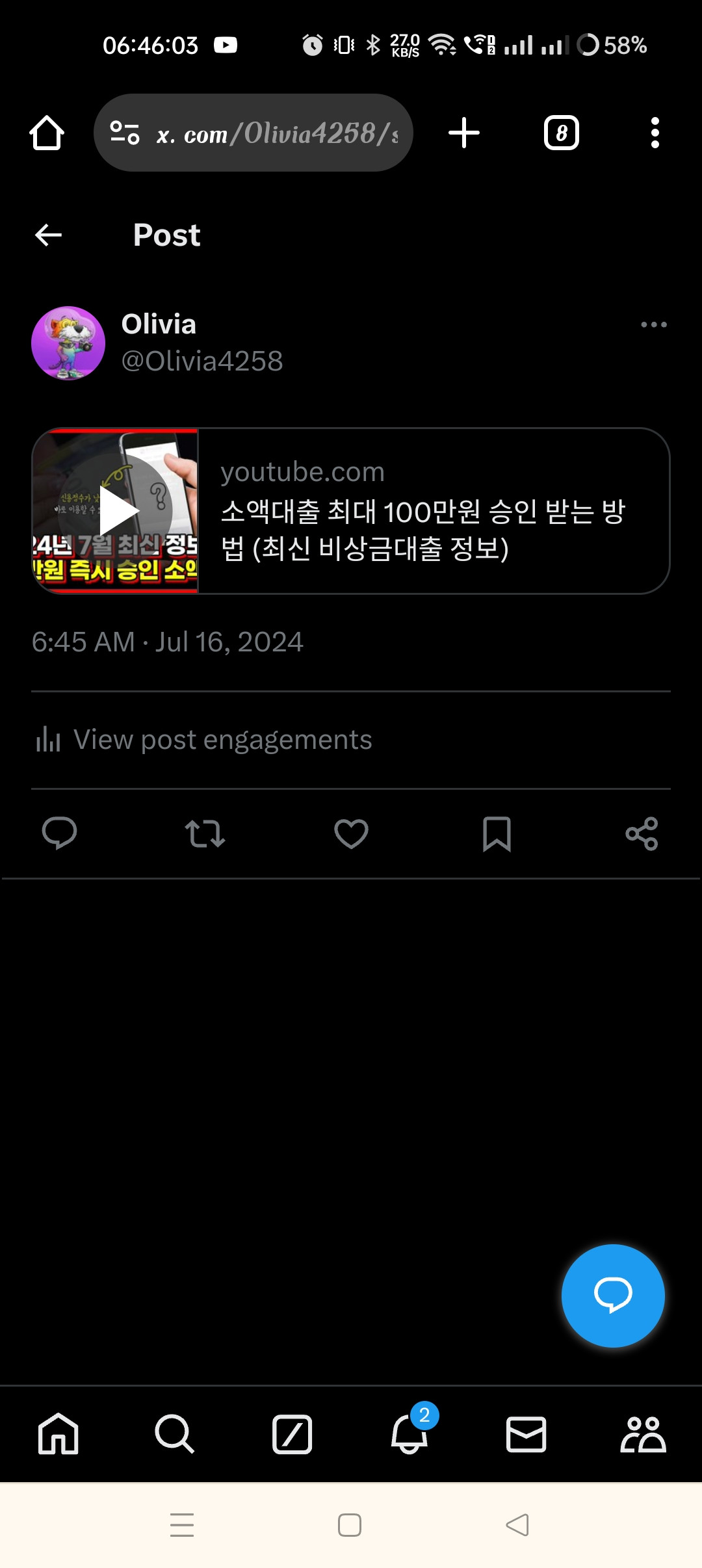
Task: Share Olivia's post
Action: (x=642, y=834)
